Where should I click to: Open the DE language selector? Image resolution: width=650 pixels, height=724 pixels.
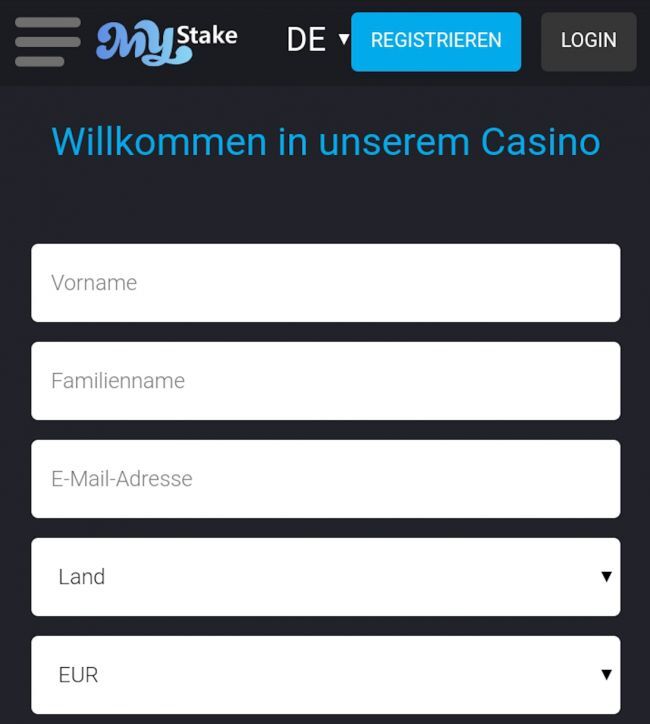coord(317,40)
